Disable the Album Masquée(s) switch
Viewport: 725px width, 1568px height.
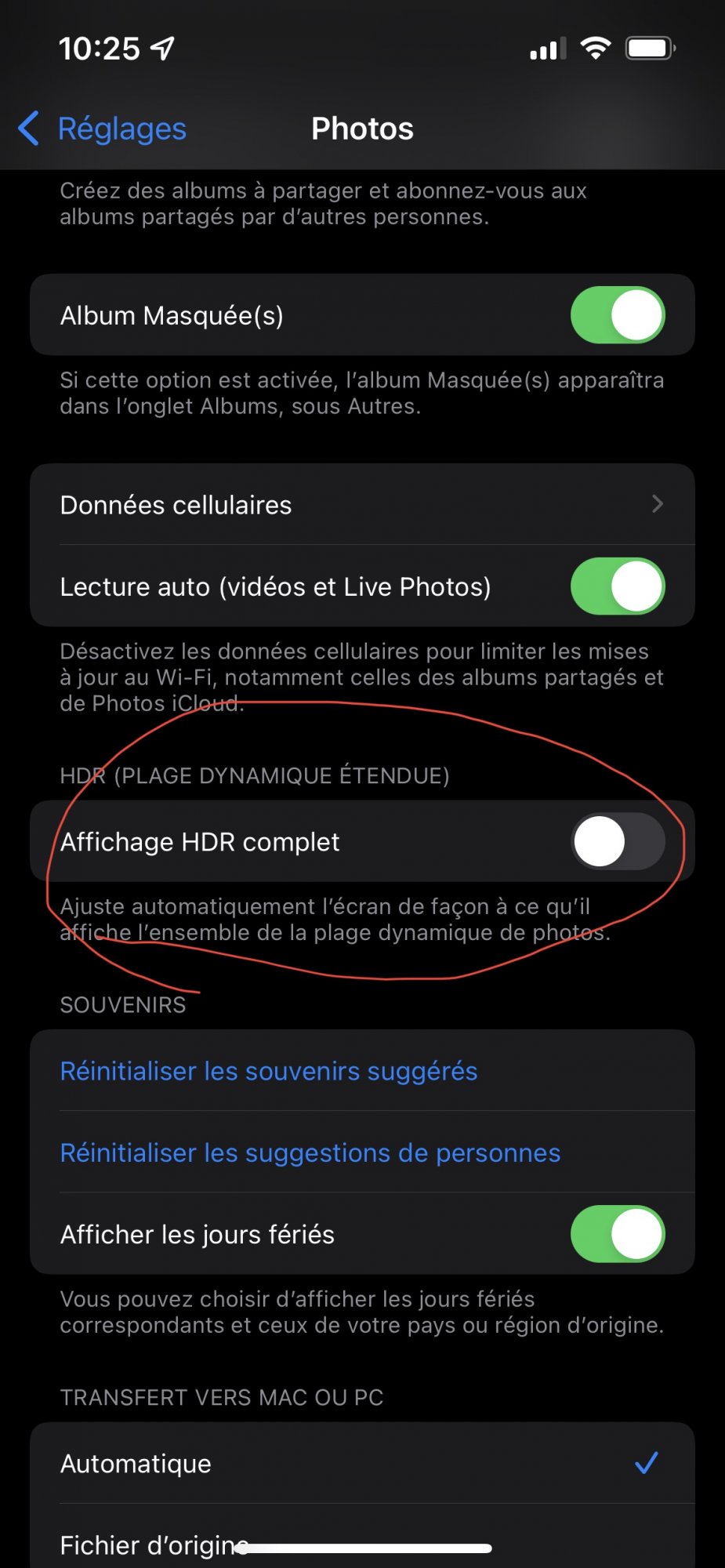click(x=618, y=315)
